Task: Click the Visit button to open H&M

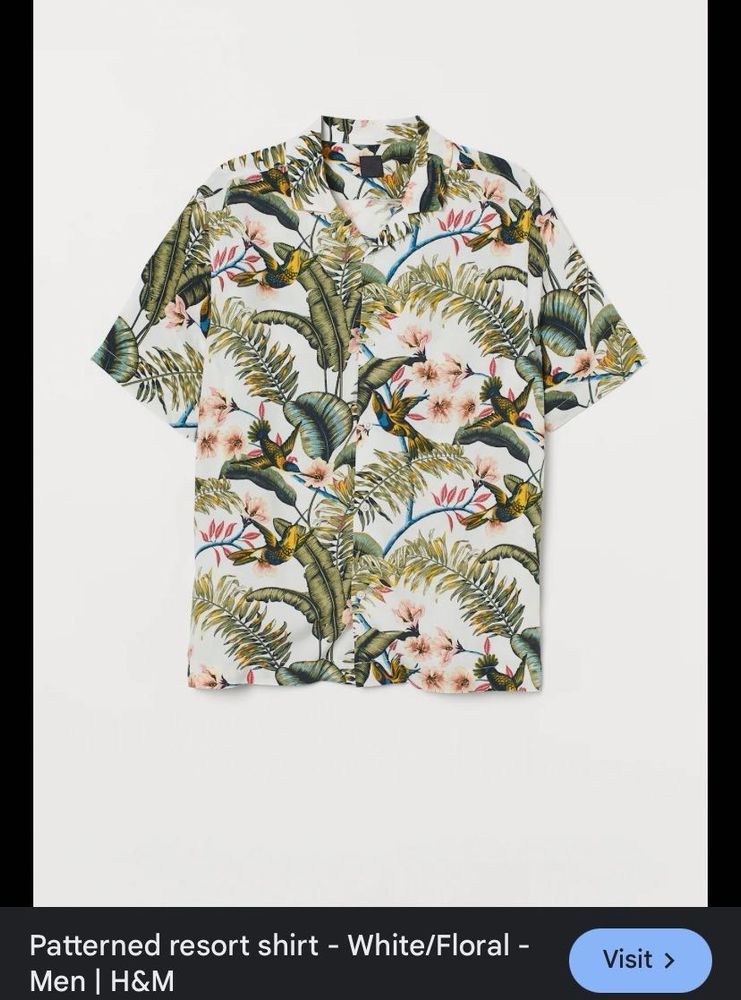Action: click(640, 958)
